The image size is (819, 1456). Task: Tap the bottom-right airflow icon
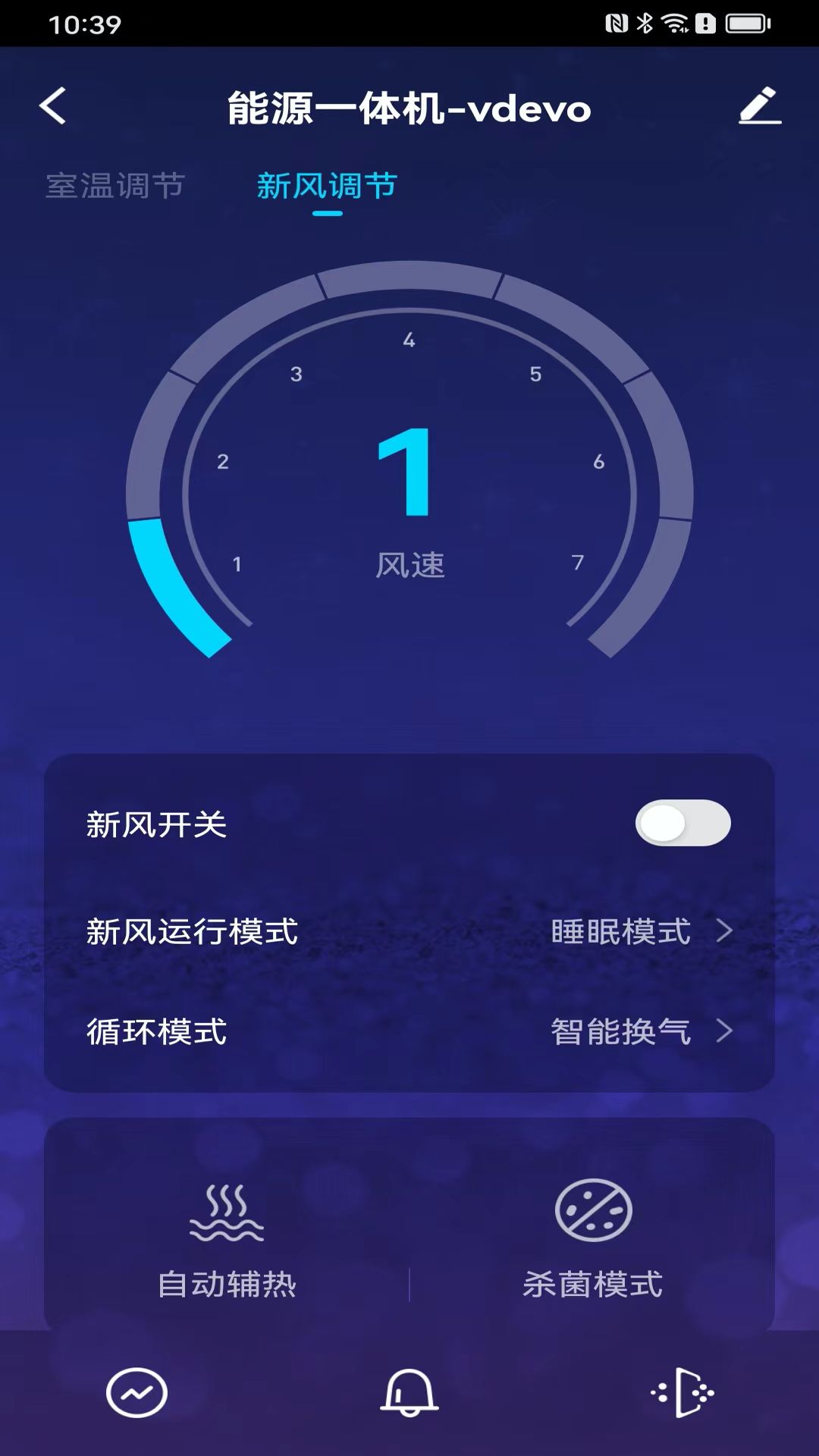coord(682,1393)
